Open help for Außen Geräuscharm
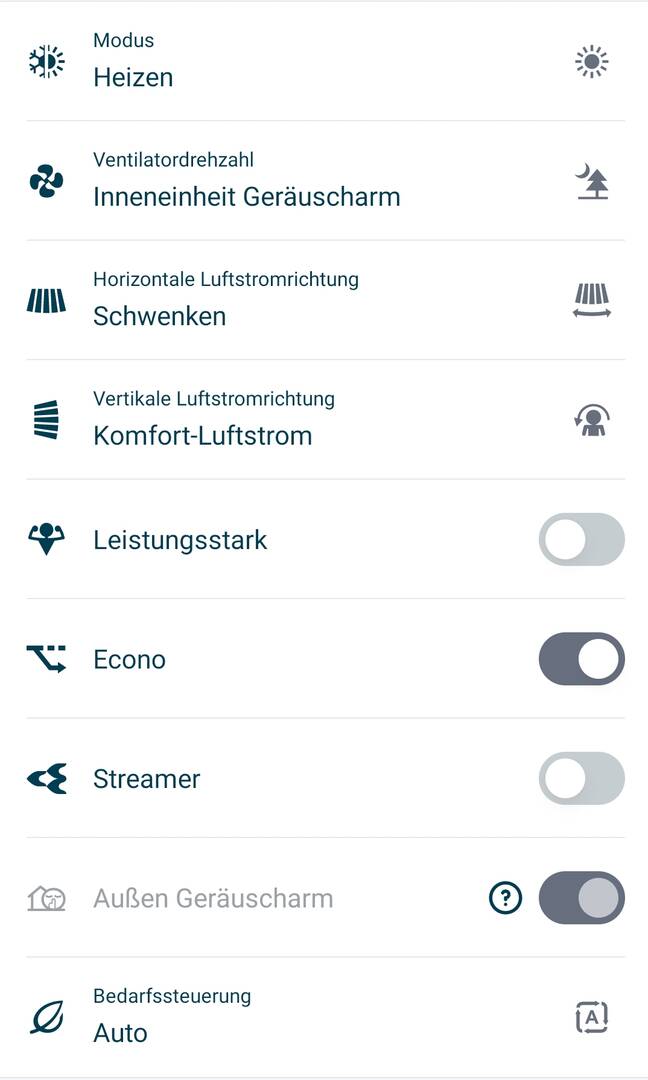The width and height of the screenshot is (648, 1080). coord(505,898)
